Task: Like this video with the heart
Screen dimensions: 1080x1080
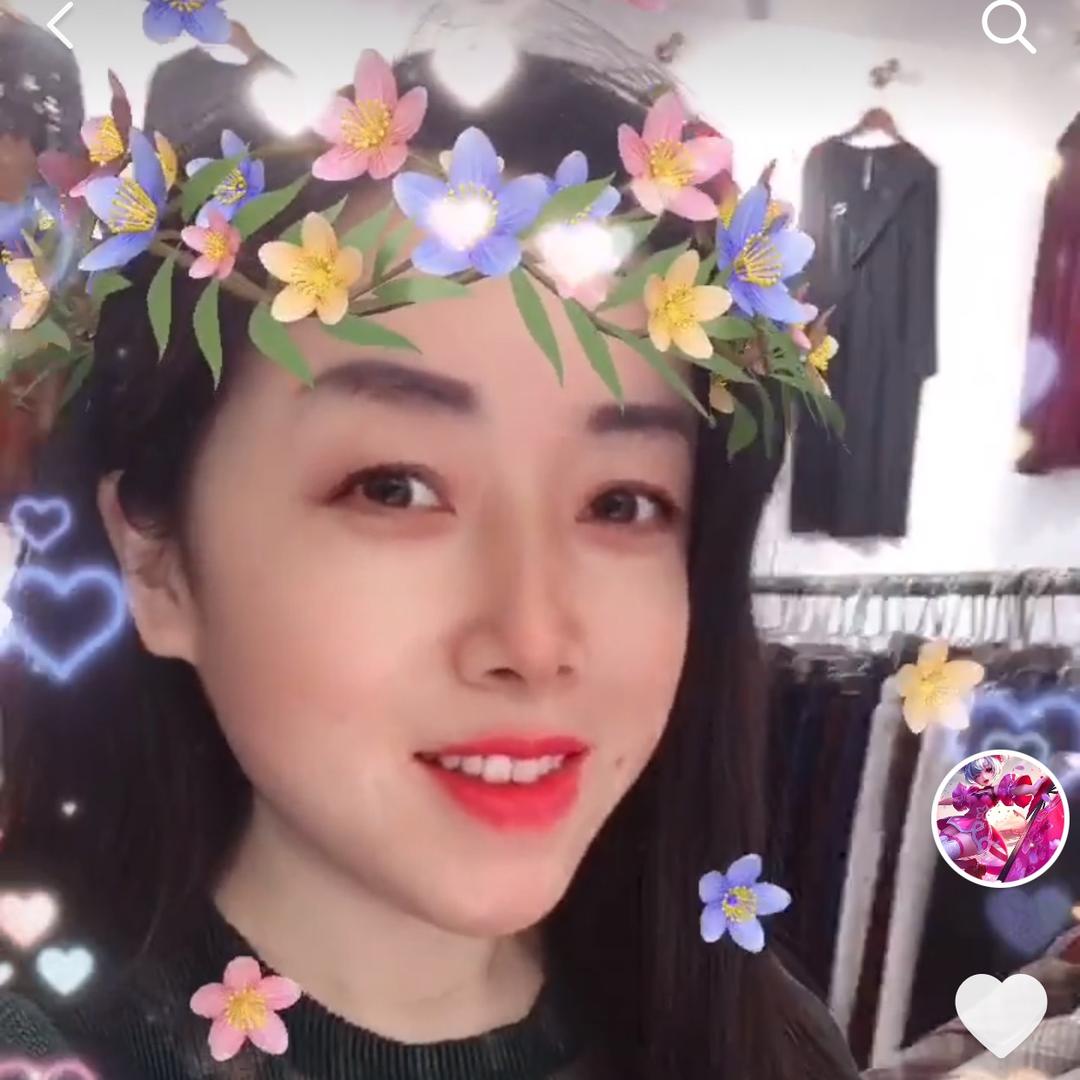Action: [1001, 1014]
